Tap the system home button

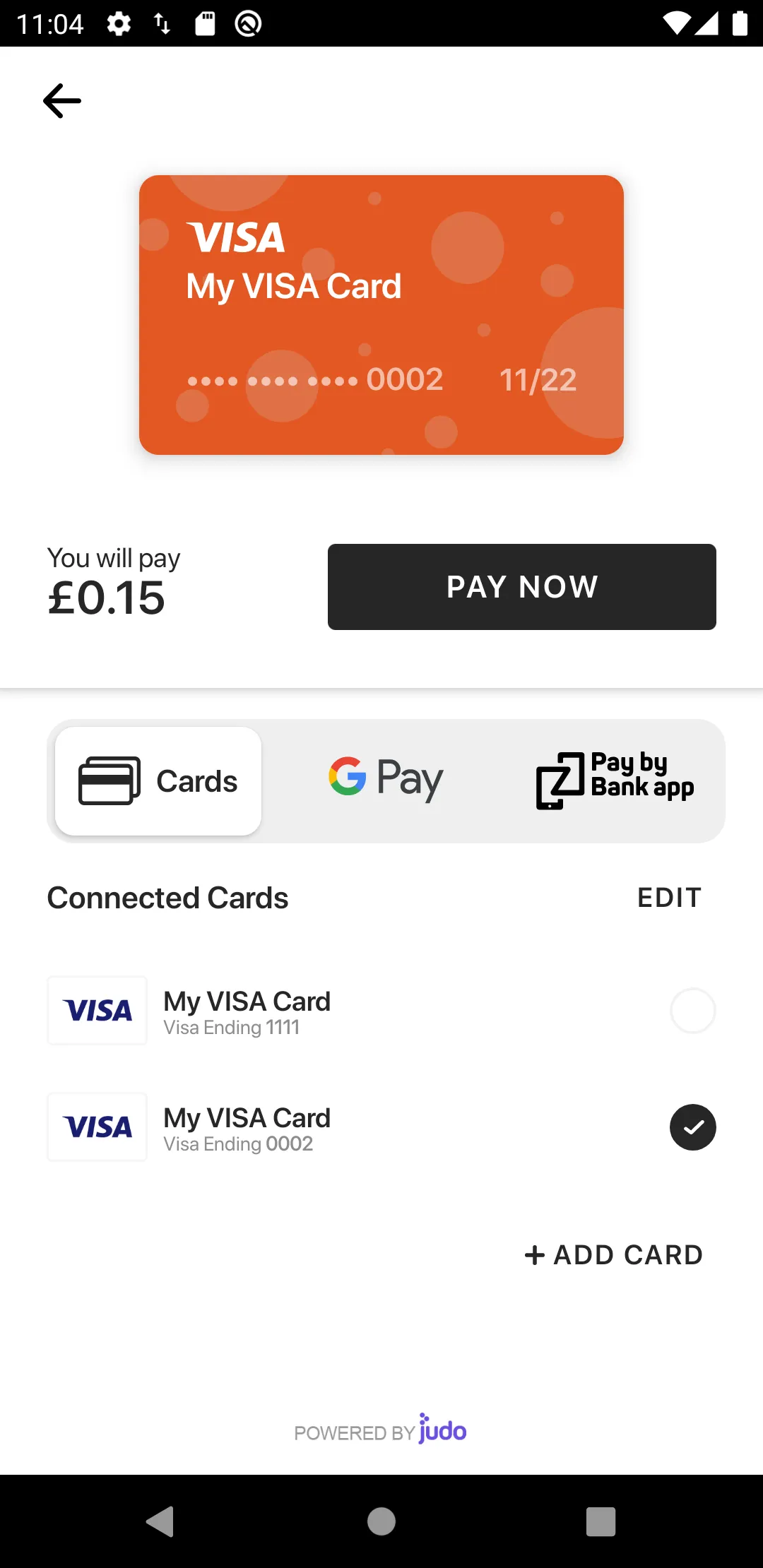[x=381, y=1521]
